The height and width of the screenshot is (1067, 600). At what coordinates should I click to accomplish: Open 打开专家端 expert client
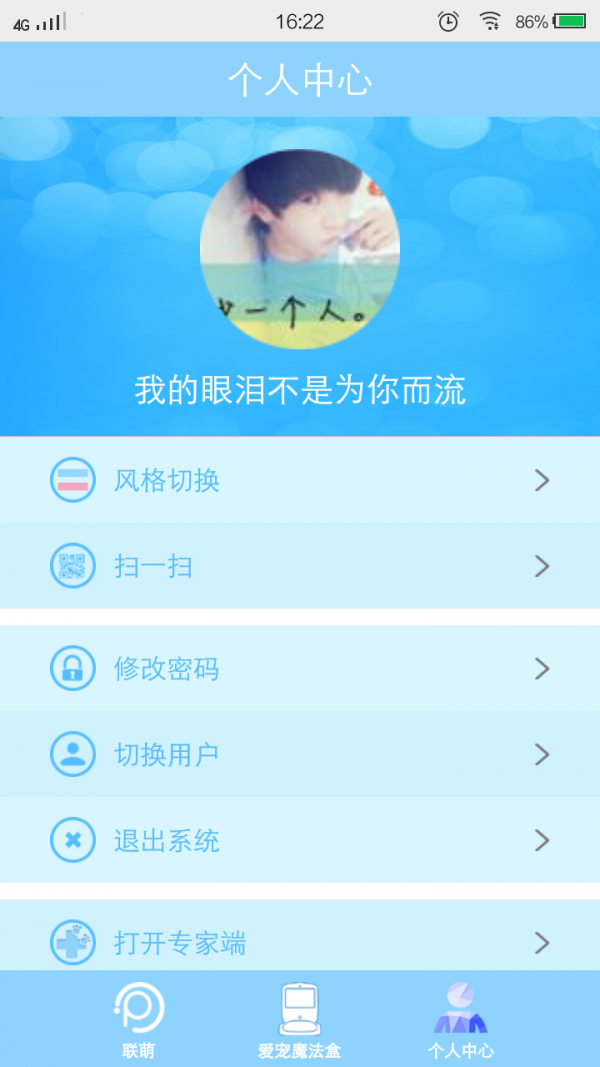tap(300, 942)
